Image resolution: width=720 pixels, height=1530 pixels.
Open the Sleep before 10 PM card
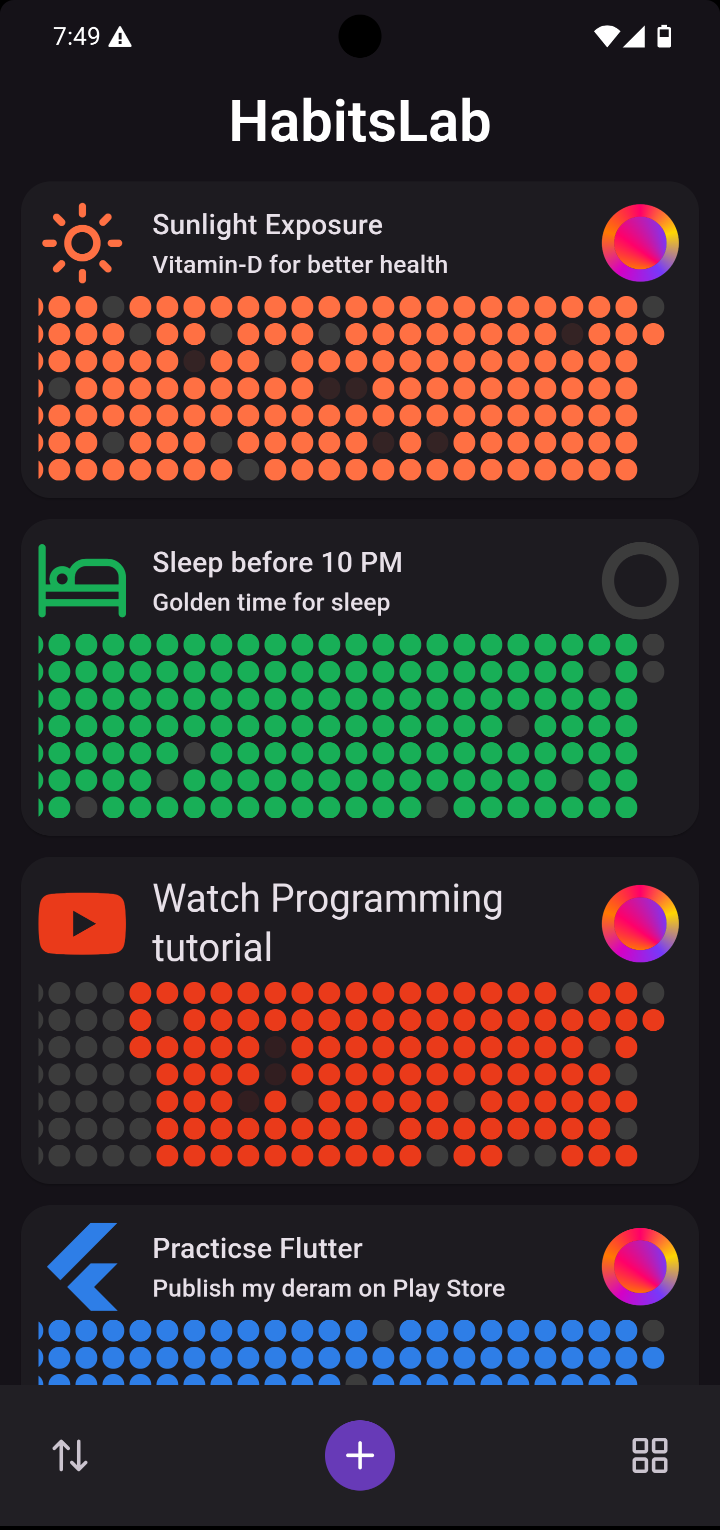coord(300,581)
